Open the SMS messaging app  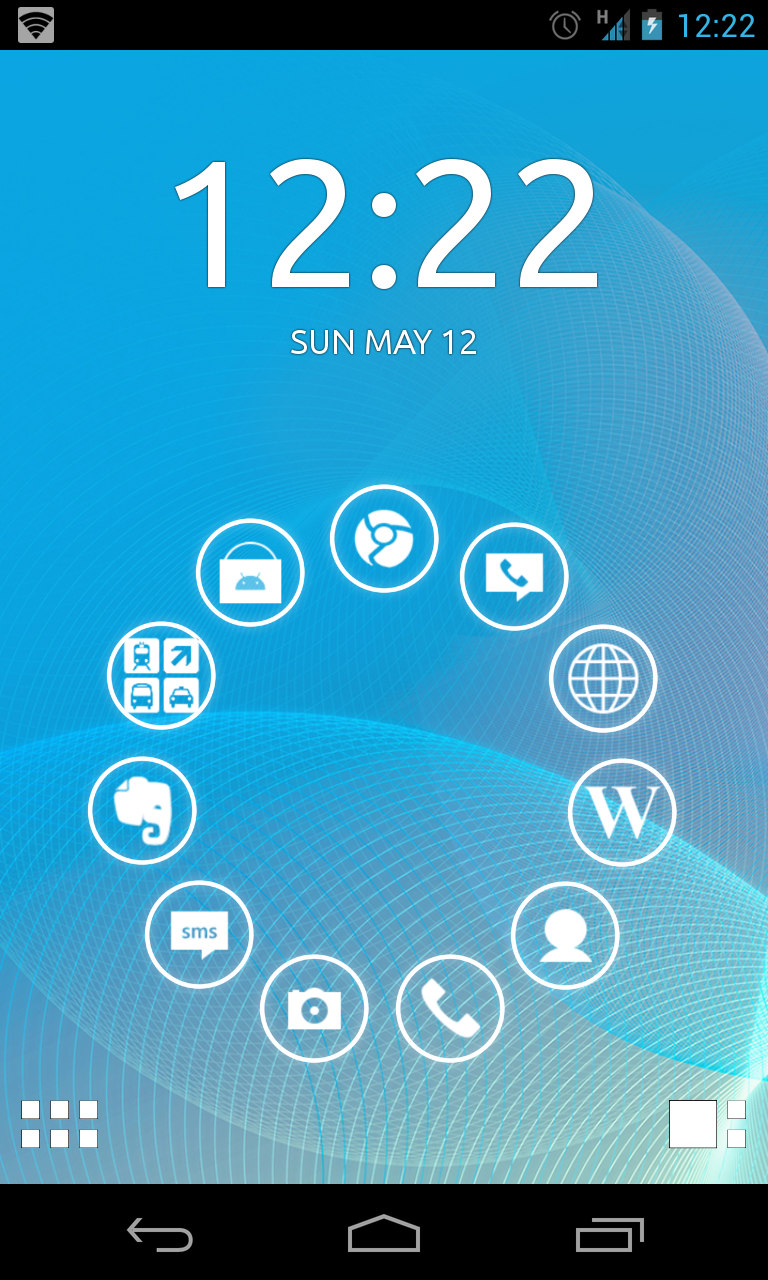pyautogui.click(x=198, y=934)
